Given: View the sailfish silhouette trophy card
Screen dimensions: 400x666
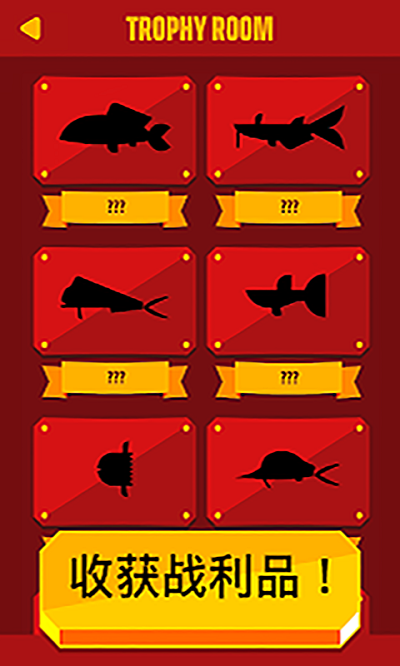Looking at the screenshot, I should coord(288,471).
